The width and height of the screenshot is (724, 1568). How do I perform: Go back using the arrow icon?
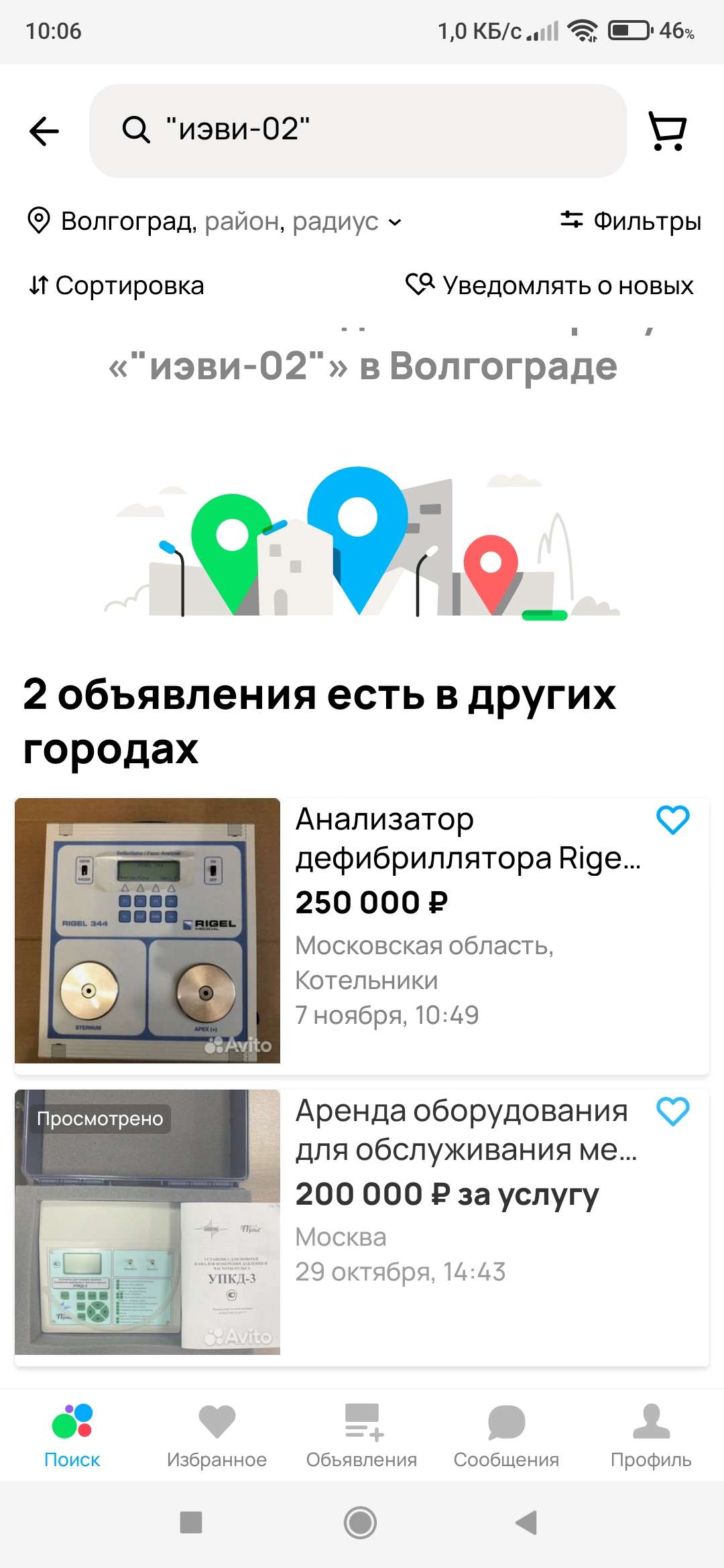[44, 131]
